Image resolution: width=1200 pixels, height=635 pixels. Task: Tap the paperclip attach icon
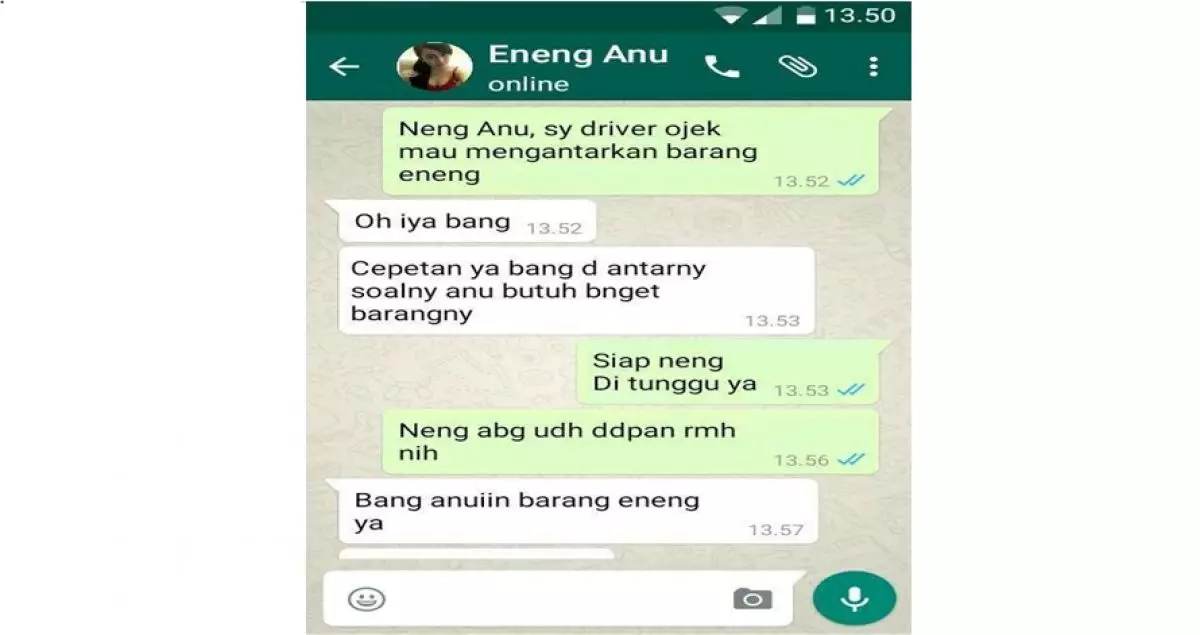point(797,67)
